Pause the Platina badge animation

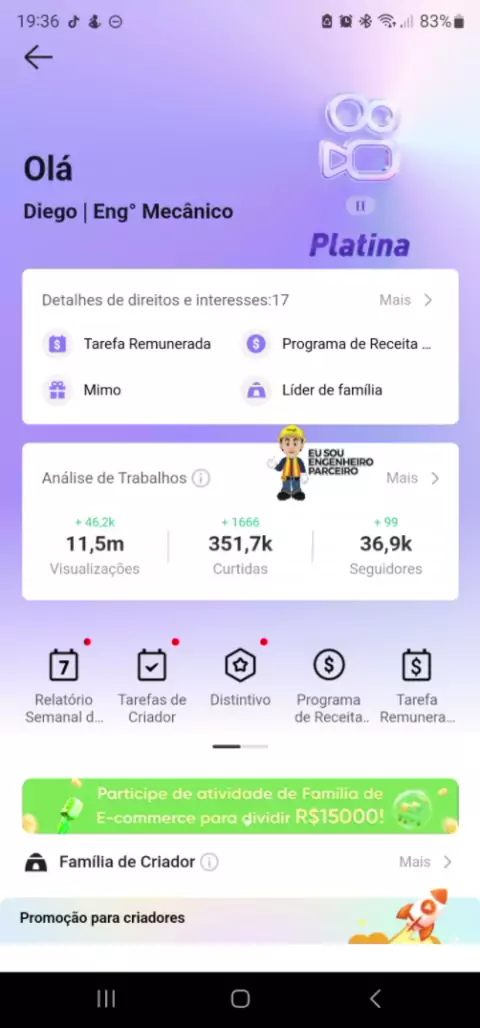coord(360,205)
